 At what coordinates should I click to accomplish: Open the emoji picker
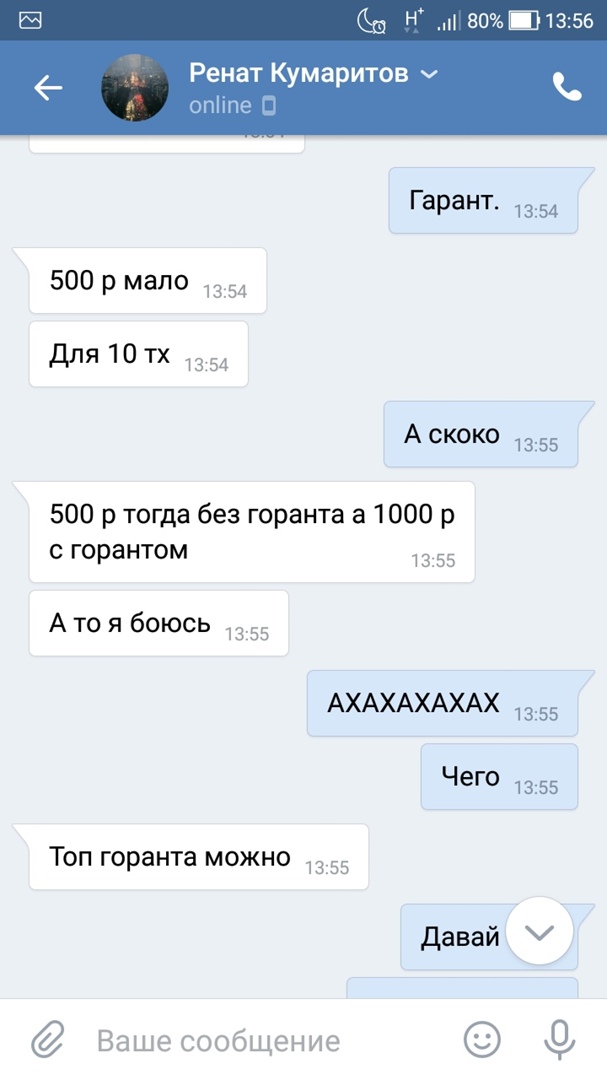[x=482, y=1040]
